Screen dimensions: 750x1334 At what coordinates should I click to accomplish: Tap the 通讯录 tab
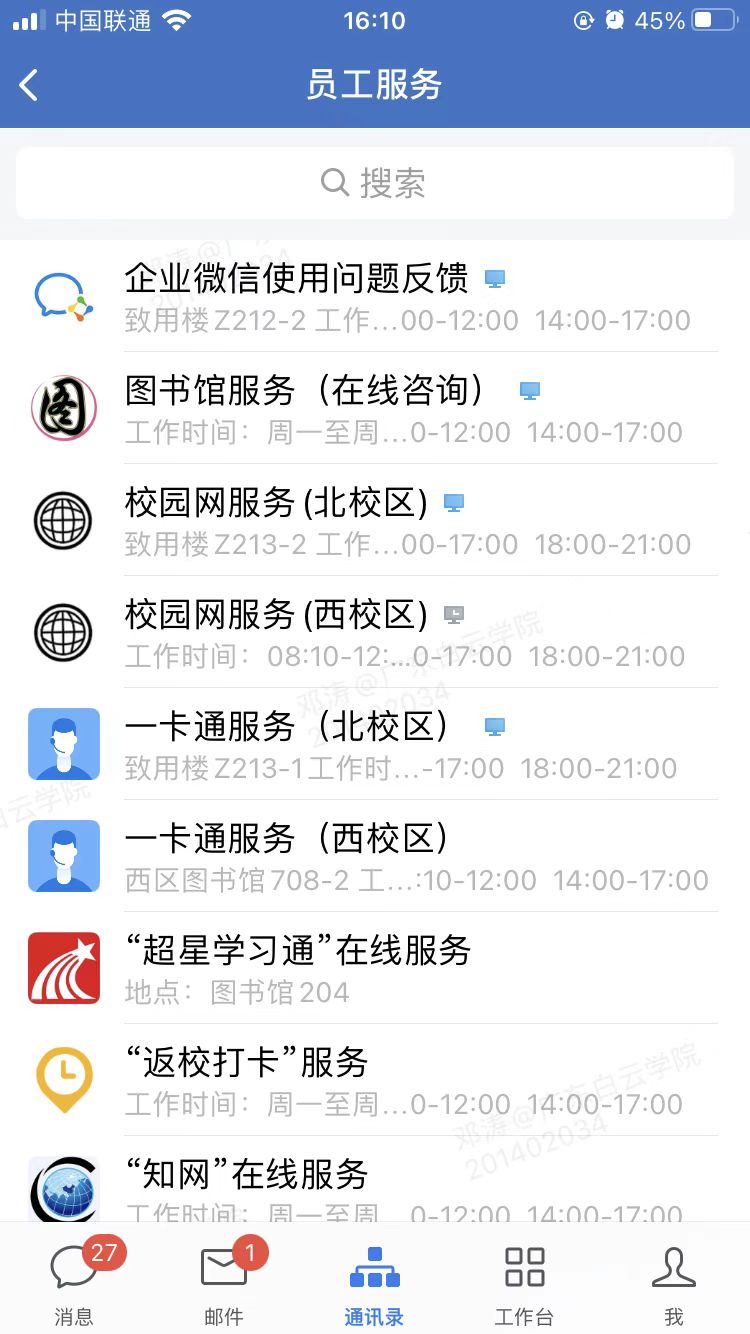374,1284
